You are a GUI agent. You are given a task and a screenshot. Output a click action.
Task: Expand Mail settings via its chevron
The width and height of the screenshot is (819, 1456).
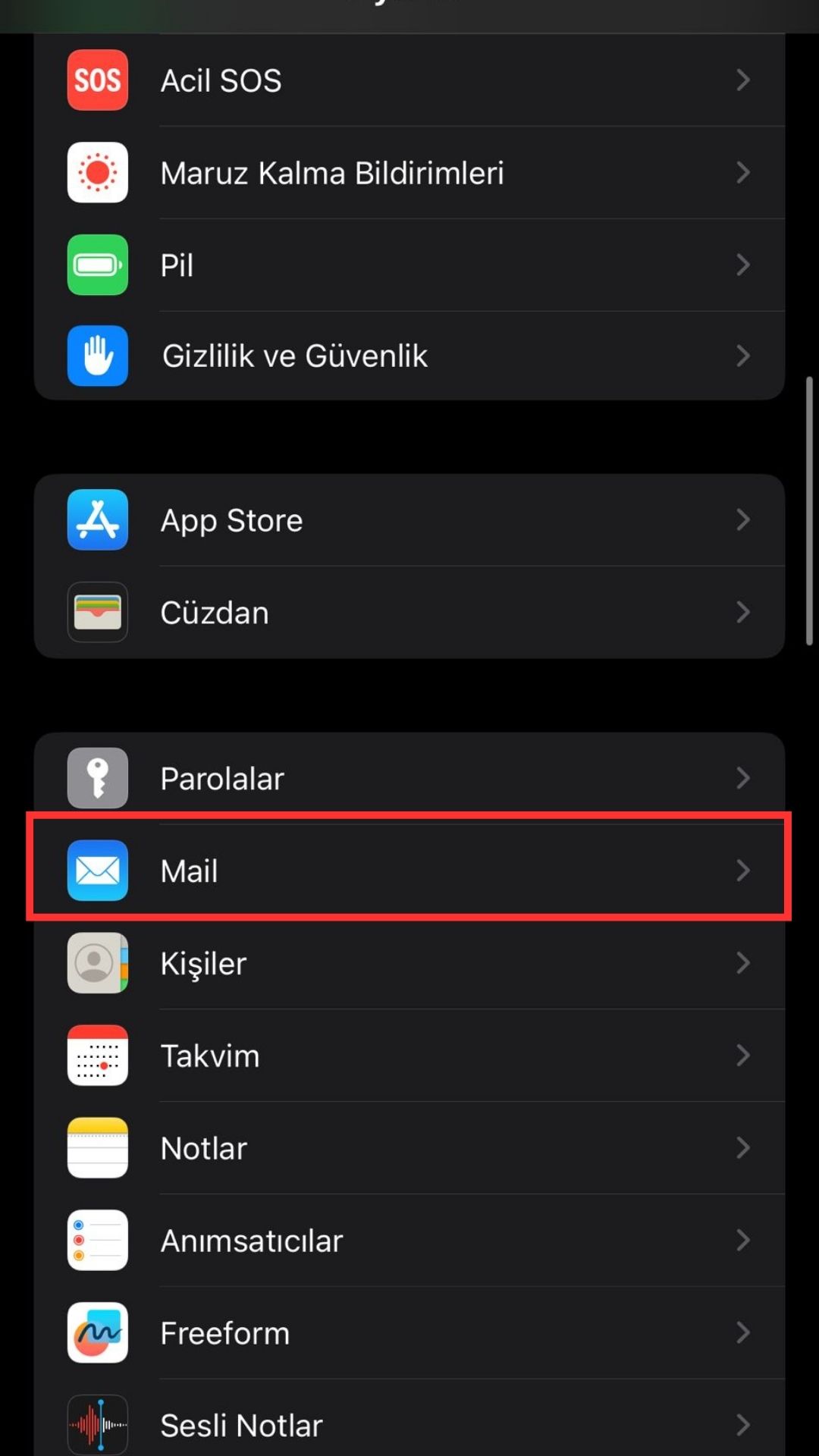click(x=743, y=871)
